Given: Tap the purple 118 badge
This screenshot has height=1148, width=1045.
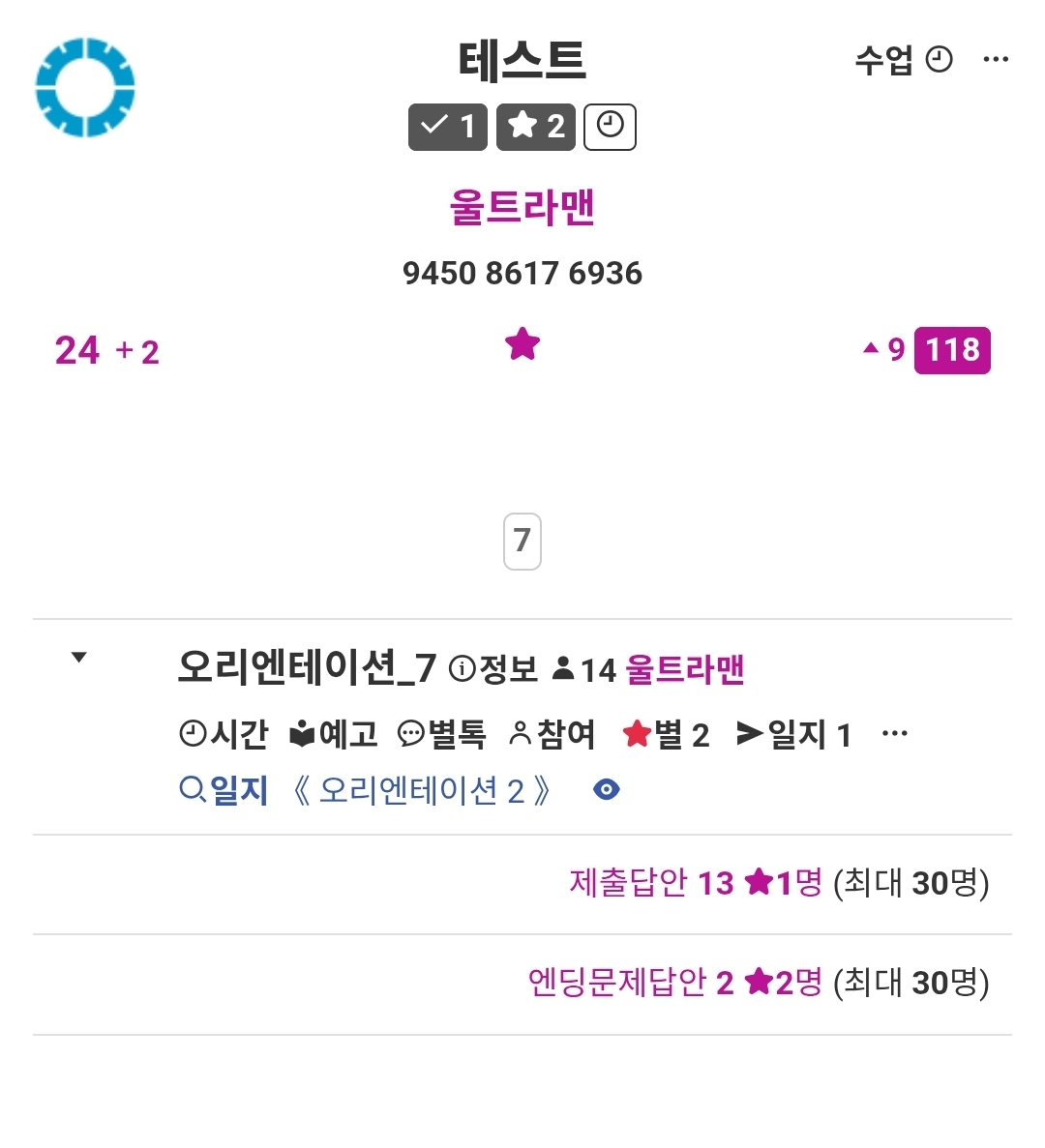Looking at the screenshot, I should click(952, 350).
